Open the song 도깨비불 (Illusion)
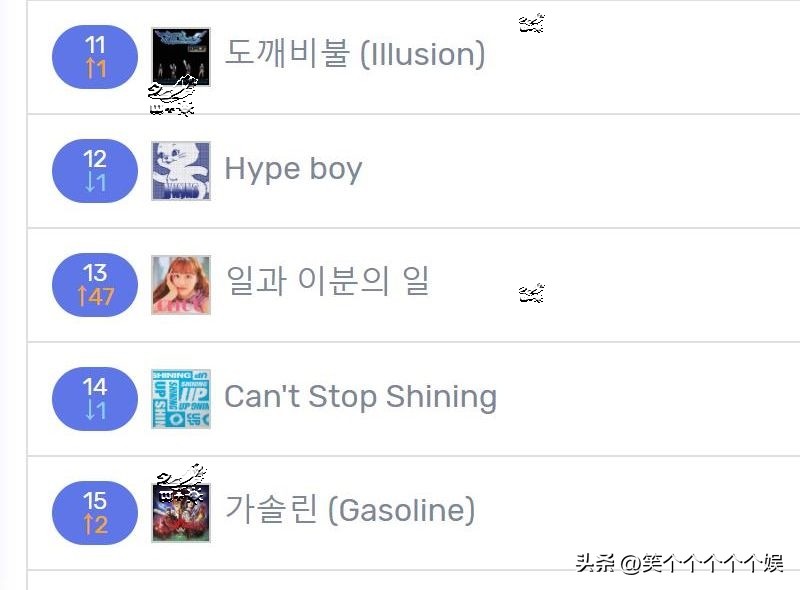The height and width of the screenshot is (590, 800). [355, 53]
